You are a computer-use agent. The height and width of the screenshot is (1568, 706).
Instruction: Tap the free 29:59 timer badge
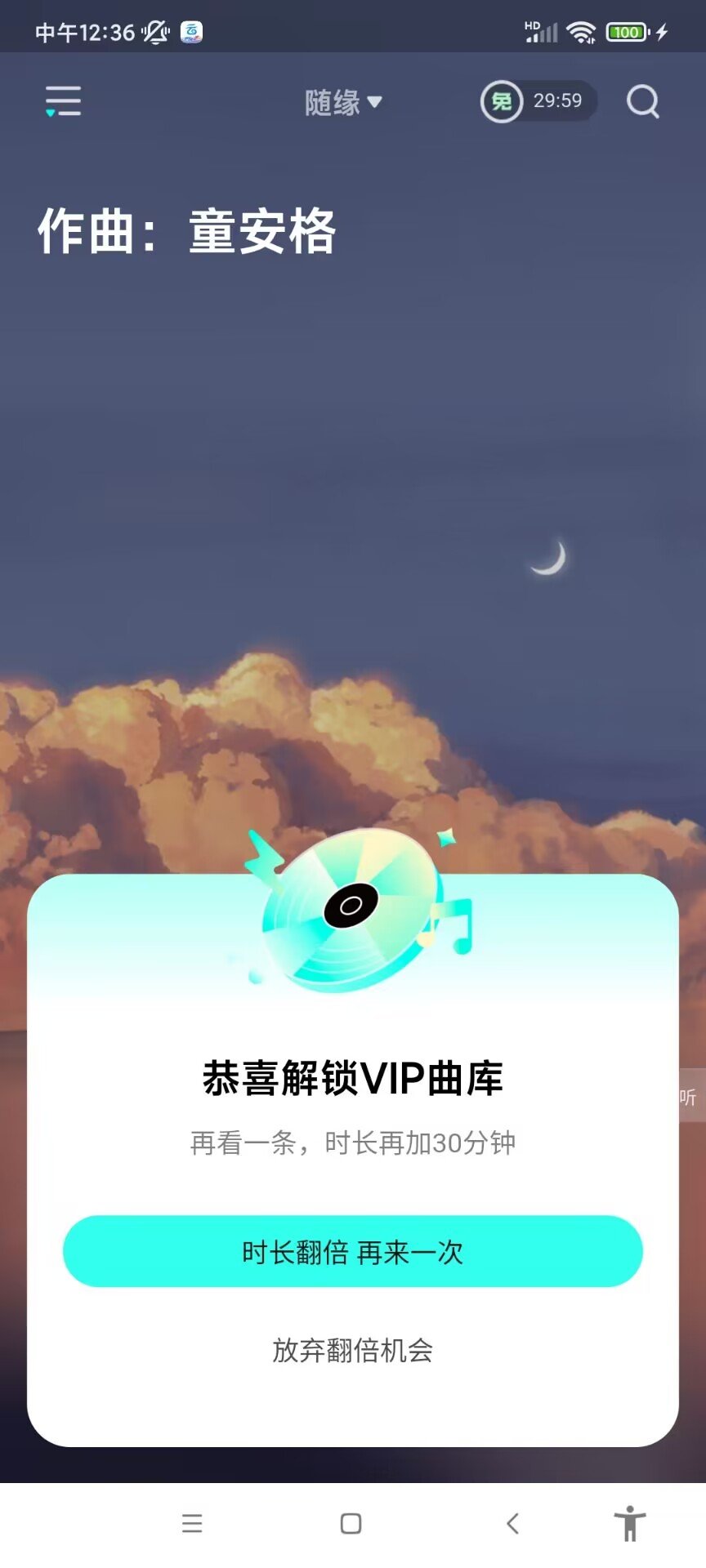point(538,101)
